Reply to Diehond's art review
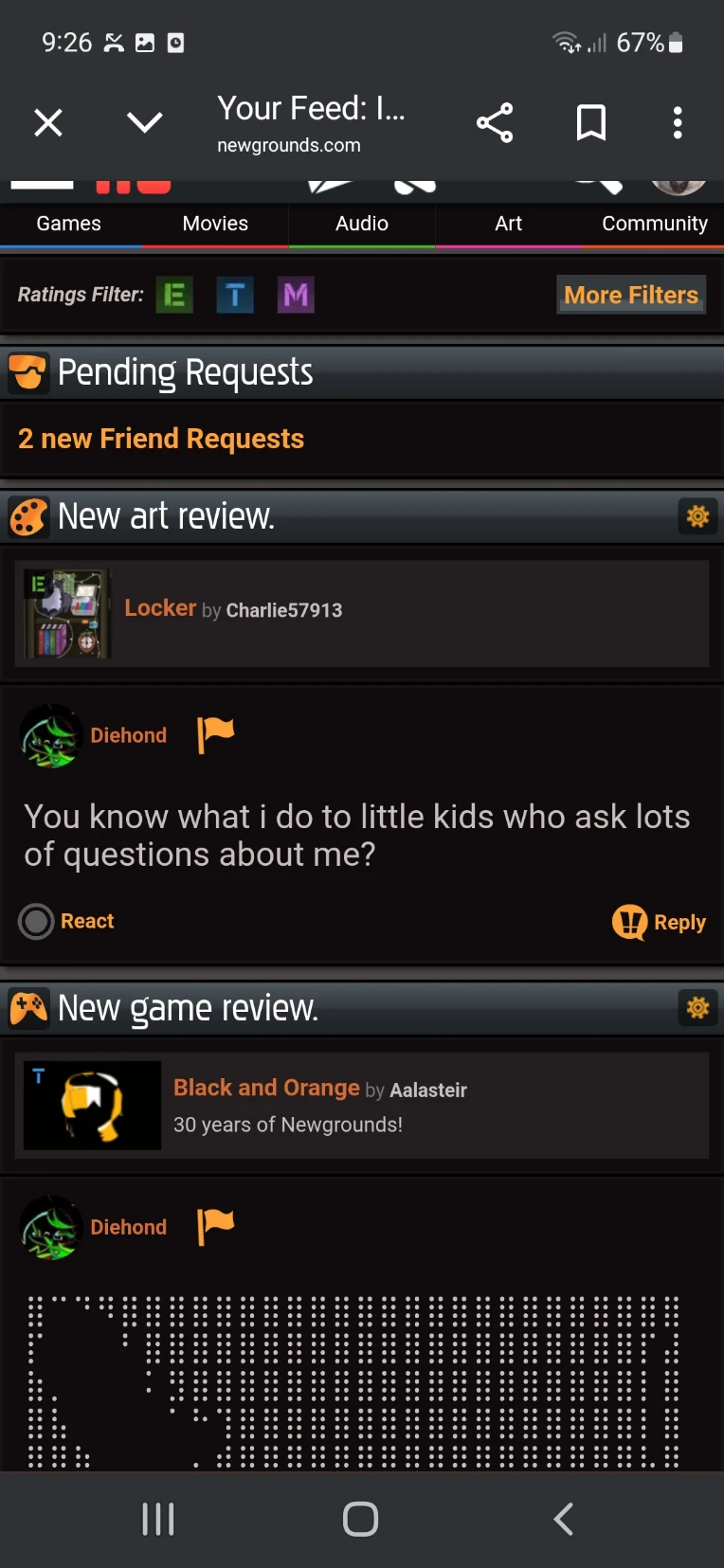Image resolution: width=724 pixels, height=1568 pixels. tap(660, 922)
